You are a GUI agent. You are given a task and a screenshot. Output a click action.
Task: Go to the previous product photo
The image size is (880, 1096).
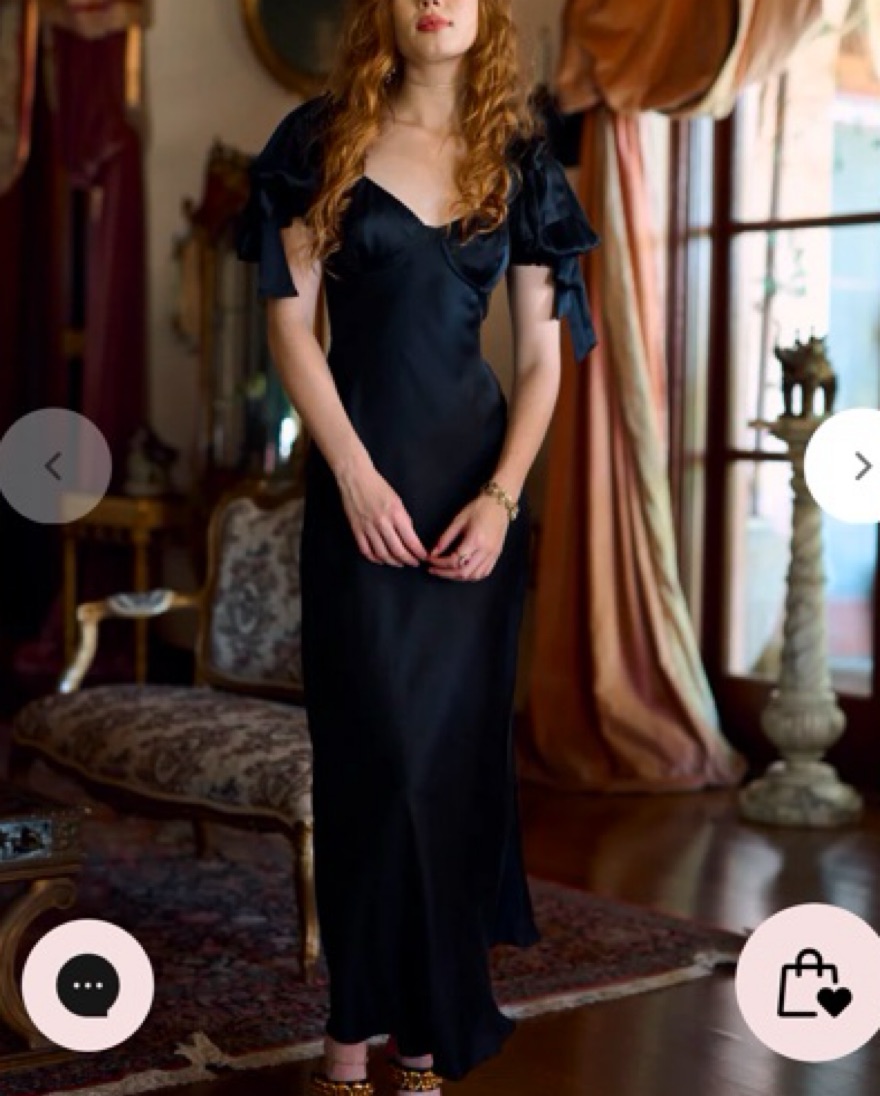tap(54, 466)
